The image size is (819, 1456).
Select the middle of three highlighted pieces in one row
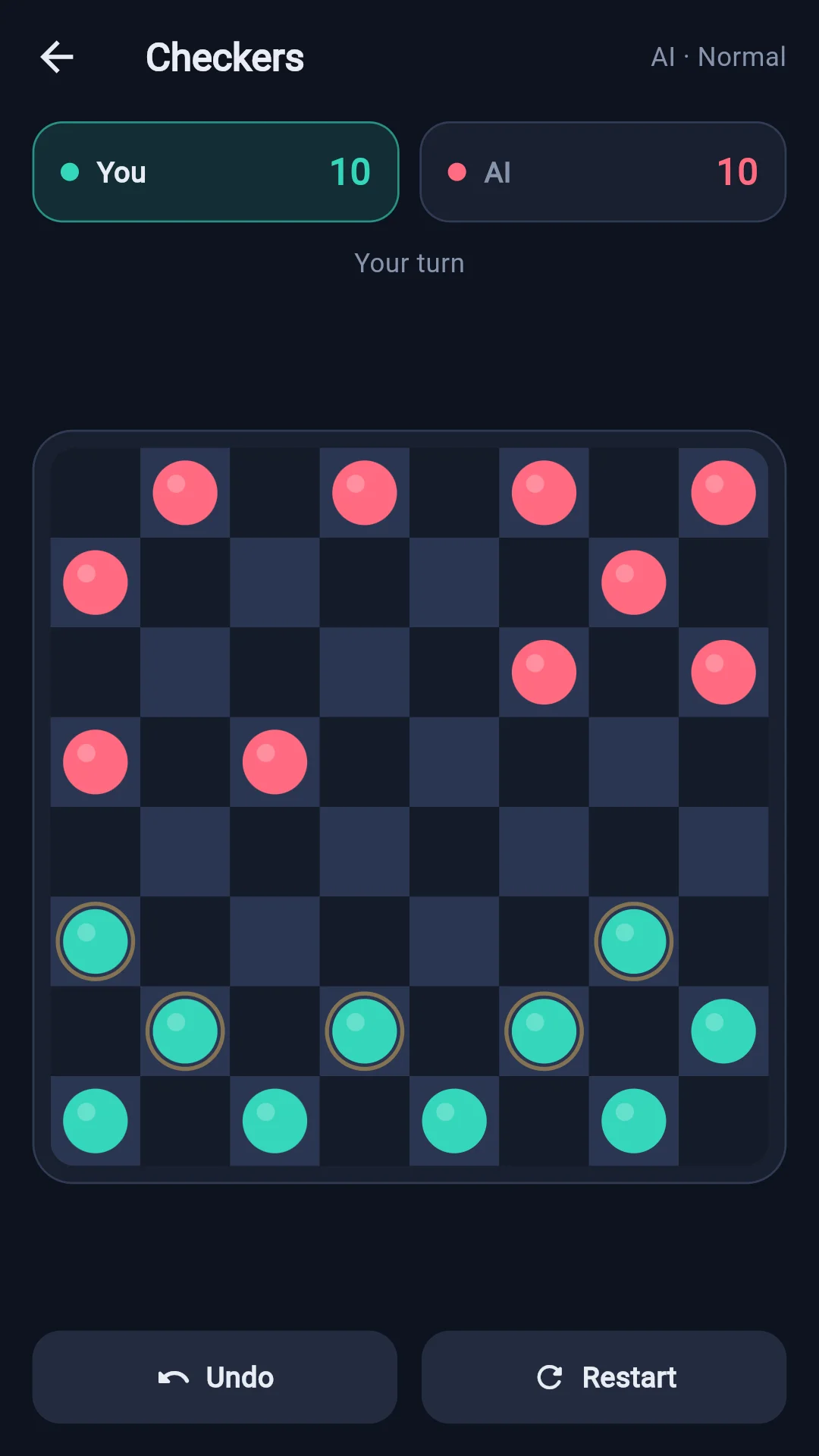click(x=365, y=1031)
